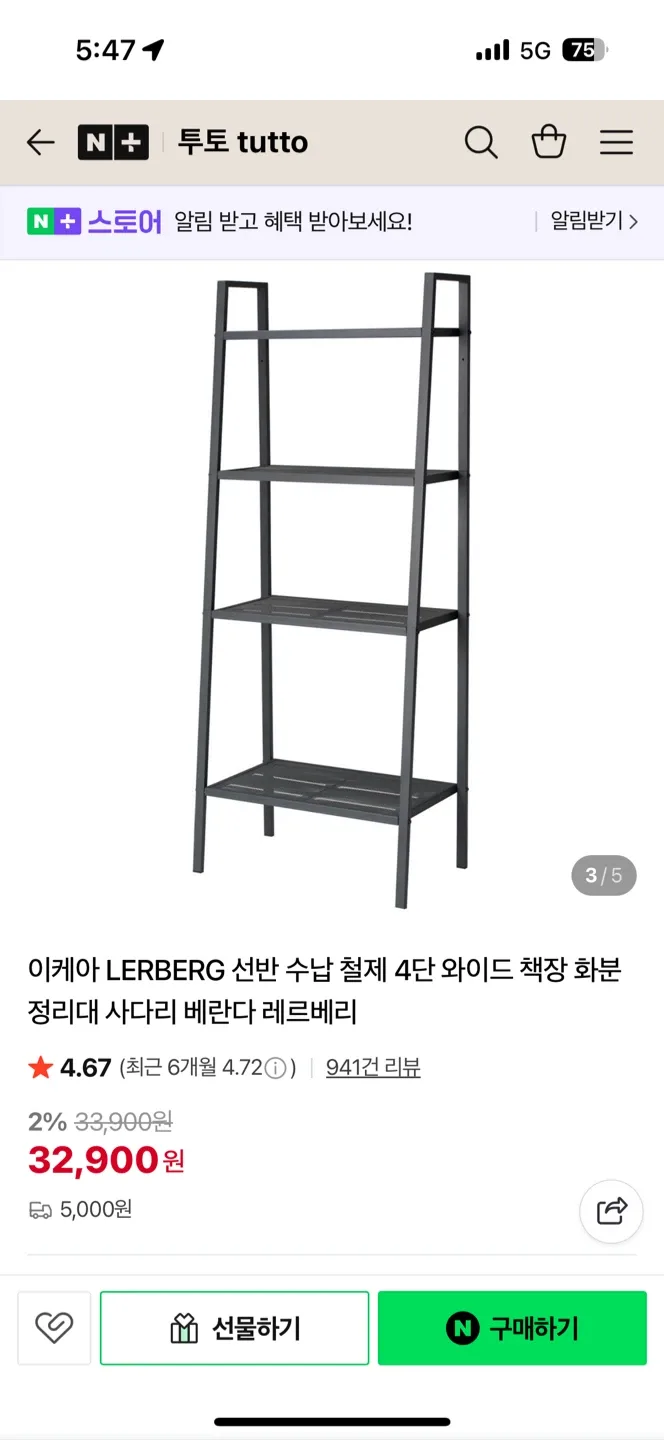Screen dimensions: 664x1440
Task: Tap 알림받기 to get store alerts
Action: [x=594, y=221]
